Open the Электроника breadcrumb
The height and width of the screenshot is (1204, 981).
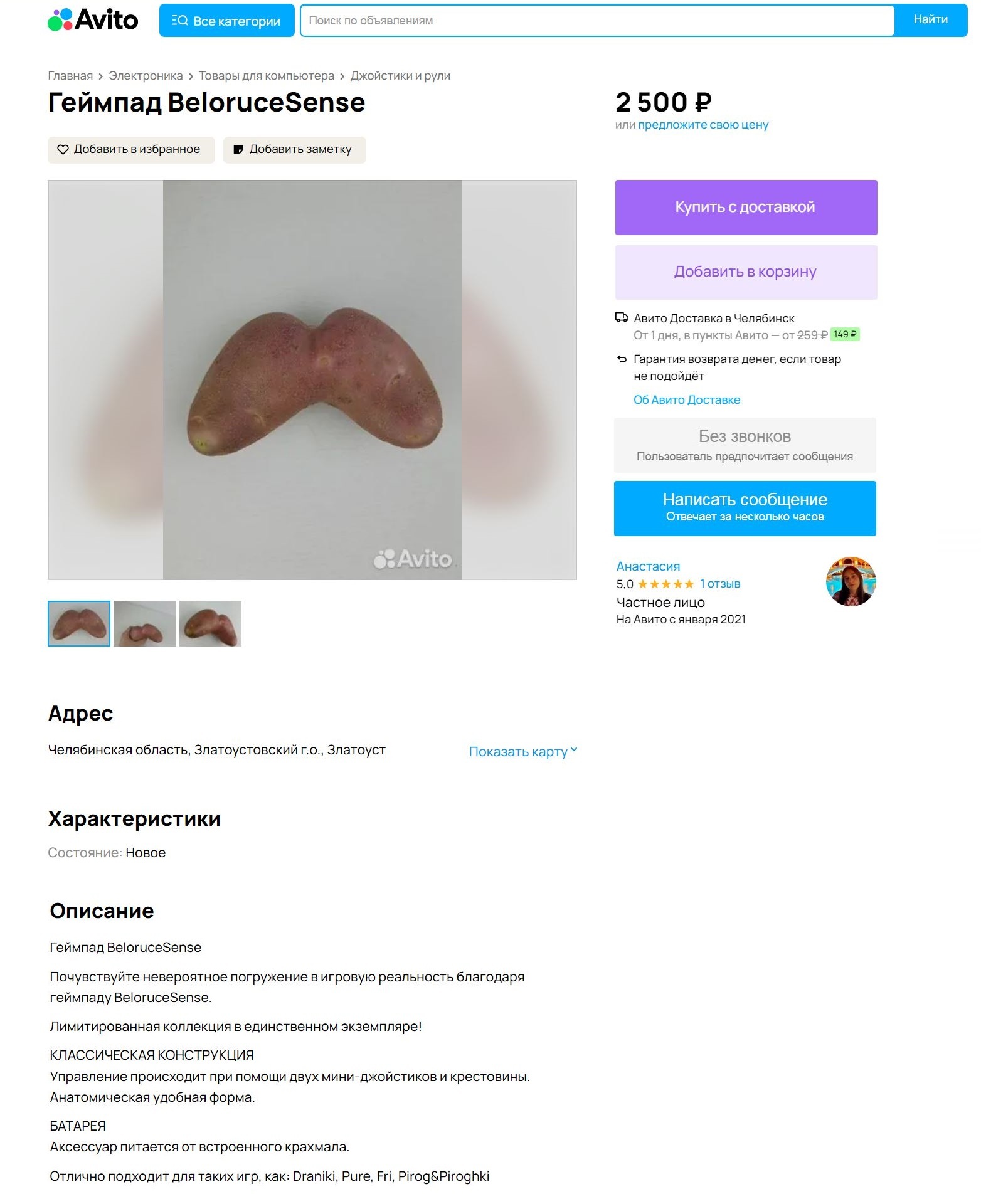coord(146,76)
